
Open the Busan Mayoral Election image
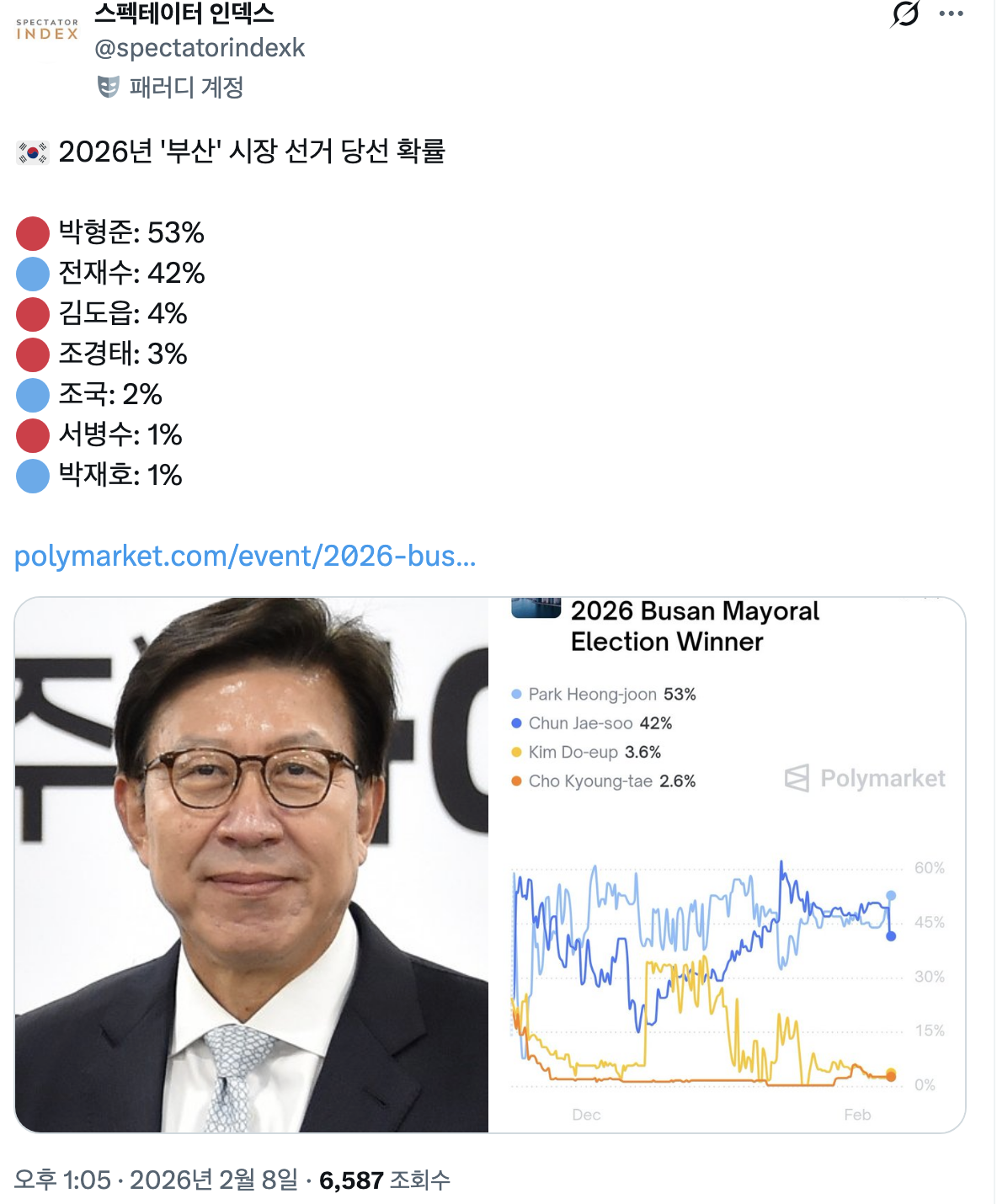click(x=489, y=865)
